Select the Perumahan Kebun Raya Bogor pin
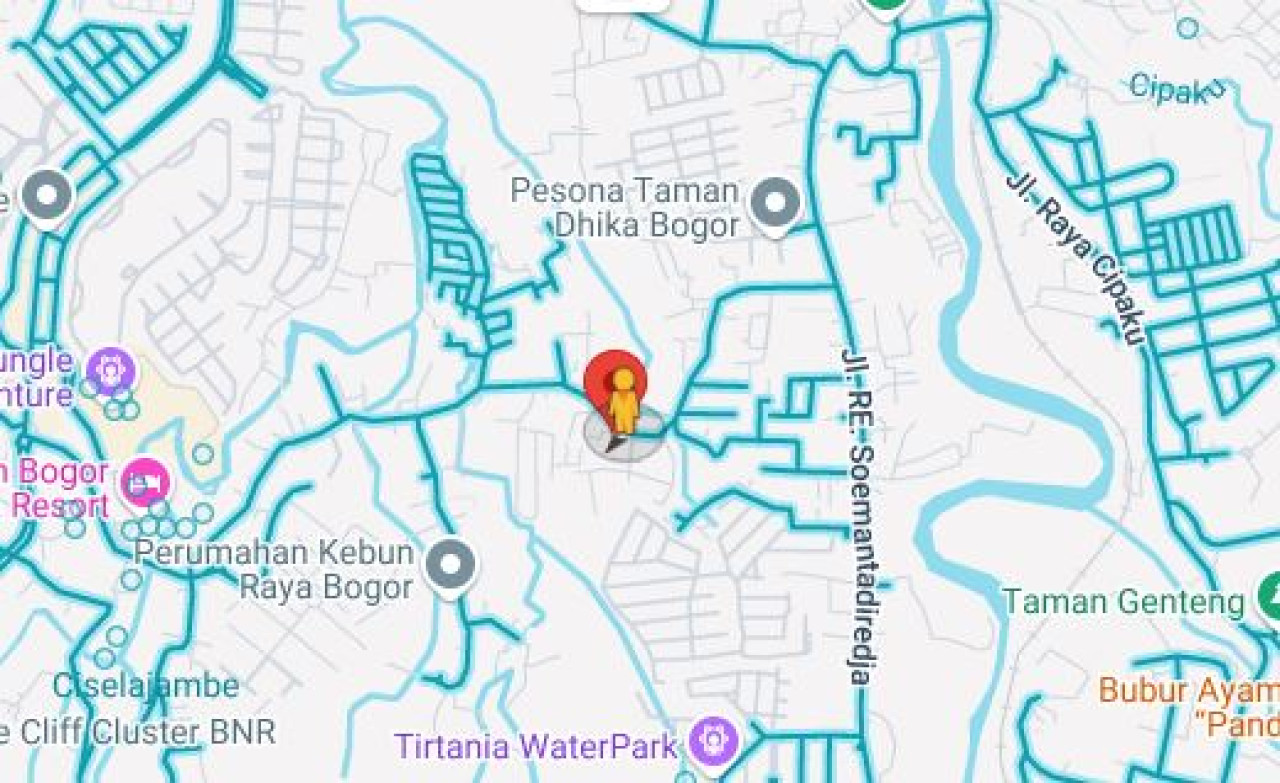Viewport: 1280px width, 783px height. pyautogui.click(x=451, y=566)
